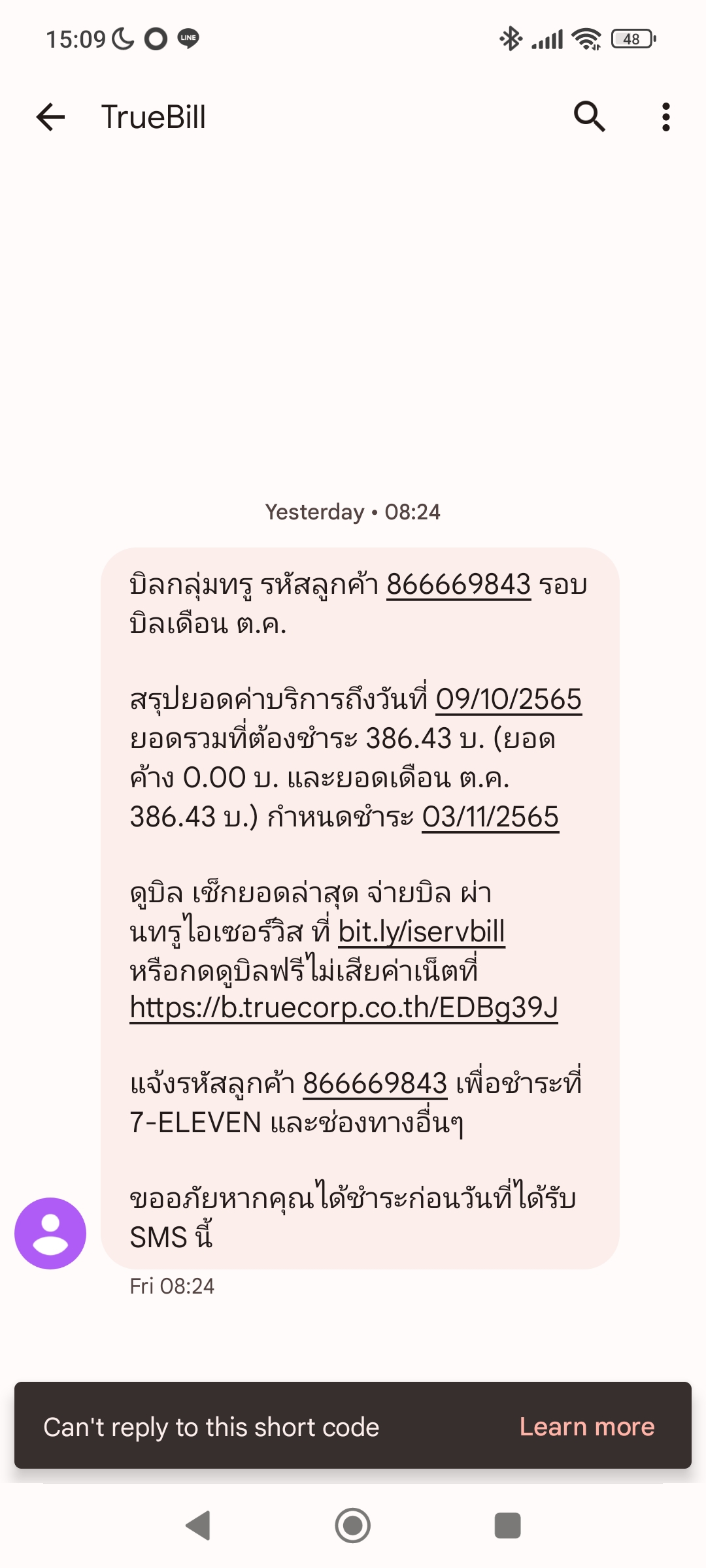Tap the summary date 09/10/2565
Screen dimensions: 706x1568
(x=509, y=699)
